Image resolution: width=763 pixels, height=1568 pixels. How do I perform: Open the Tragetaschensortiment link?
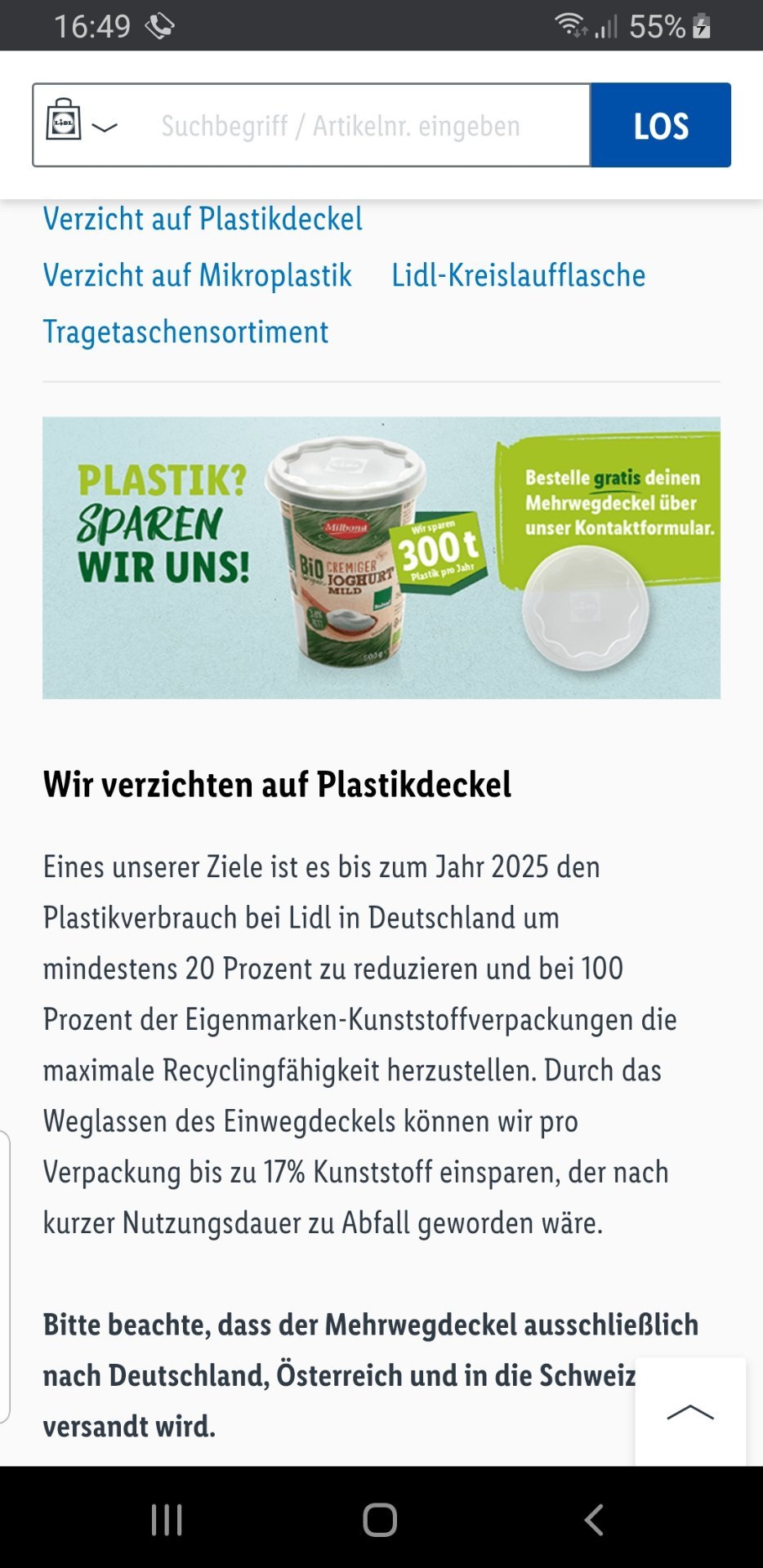(185, 332)
